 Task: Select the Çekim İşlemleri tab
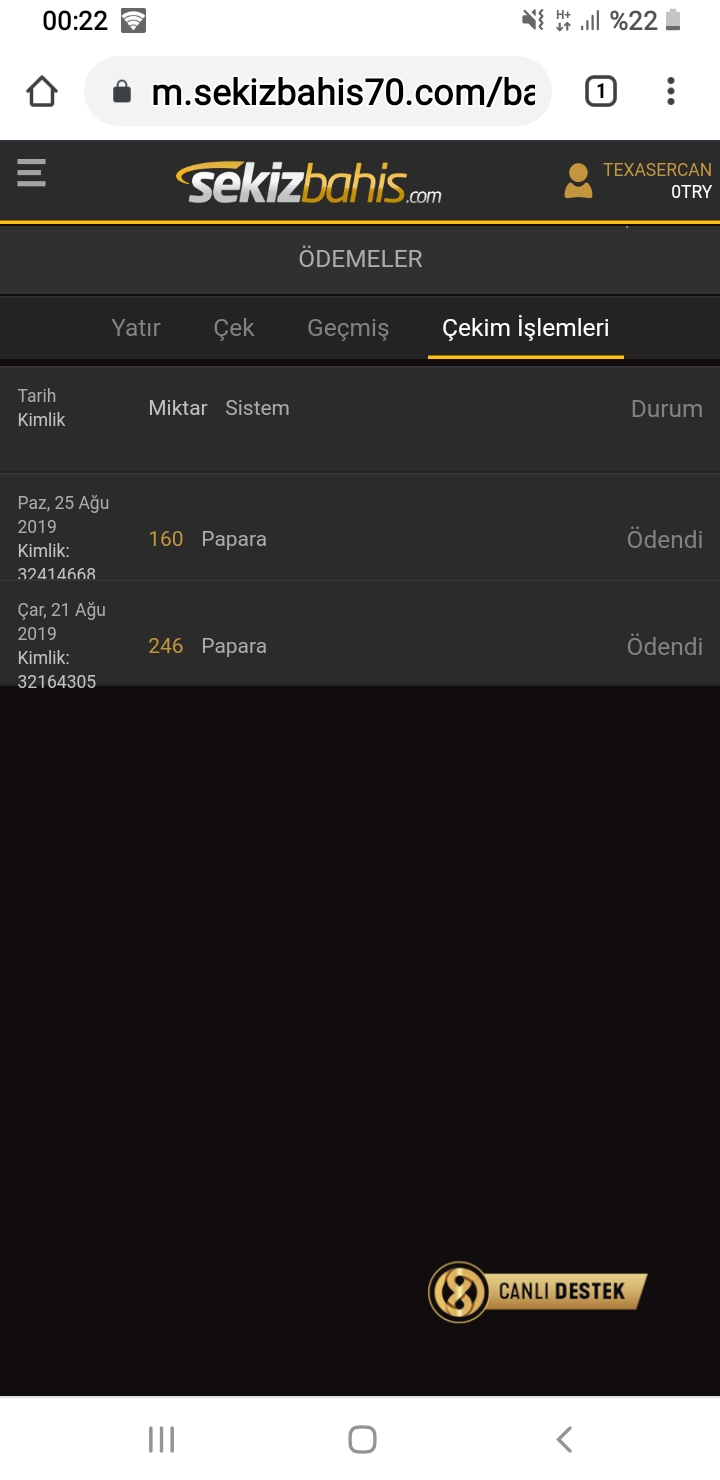click(526, 328)
